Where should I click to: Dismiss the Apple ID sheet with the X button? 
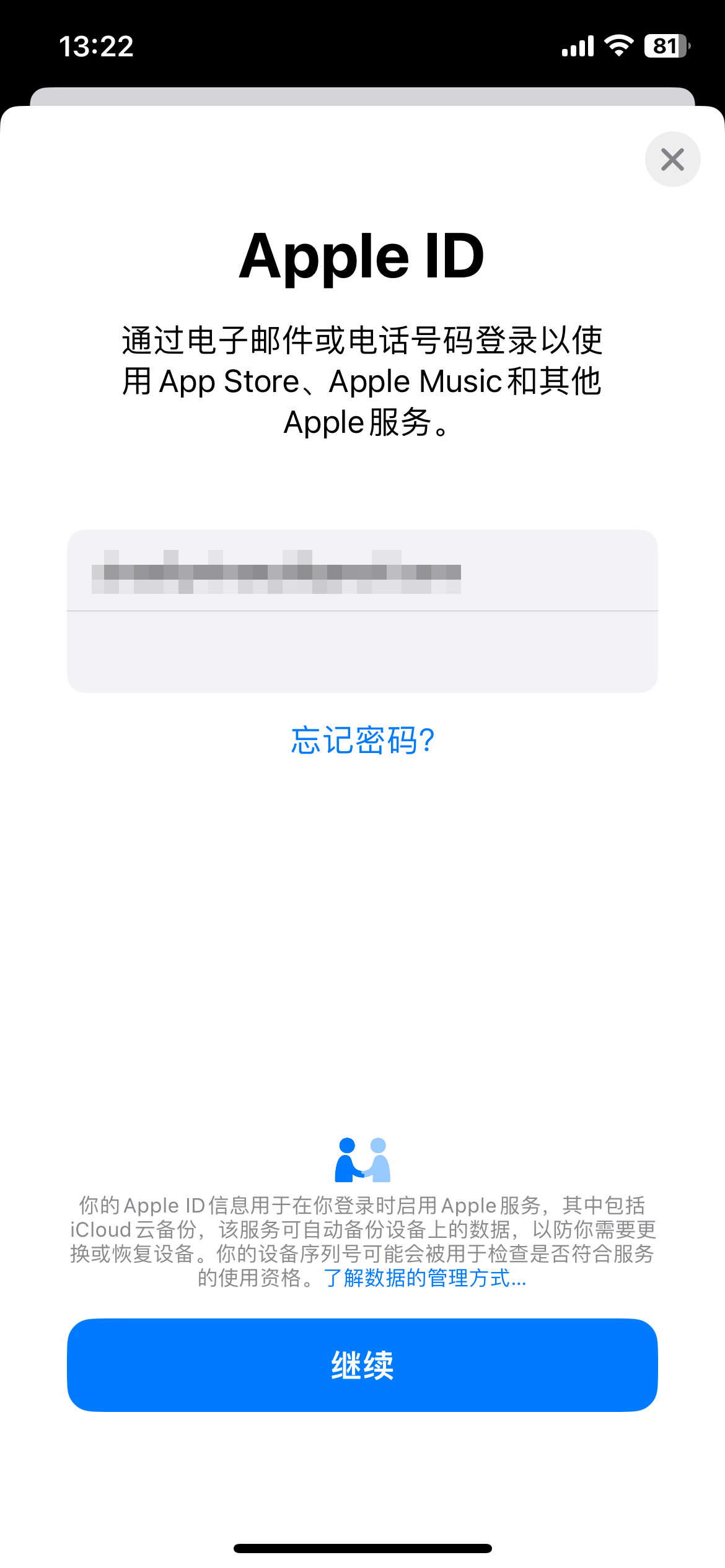coord(673,159)
